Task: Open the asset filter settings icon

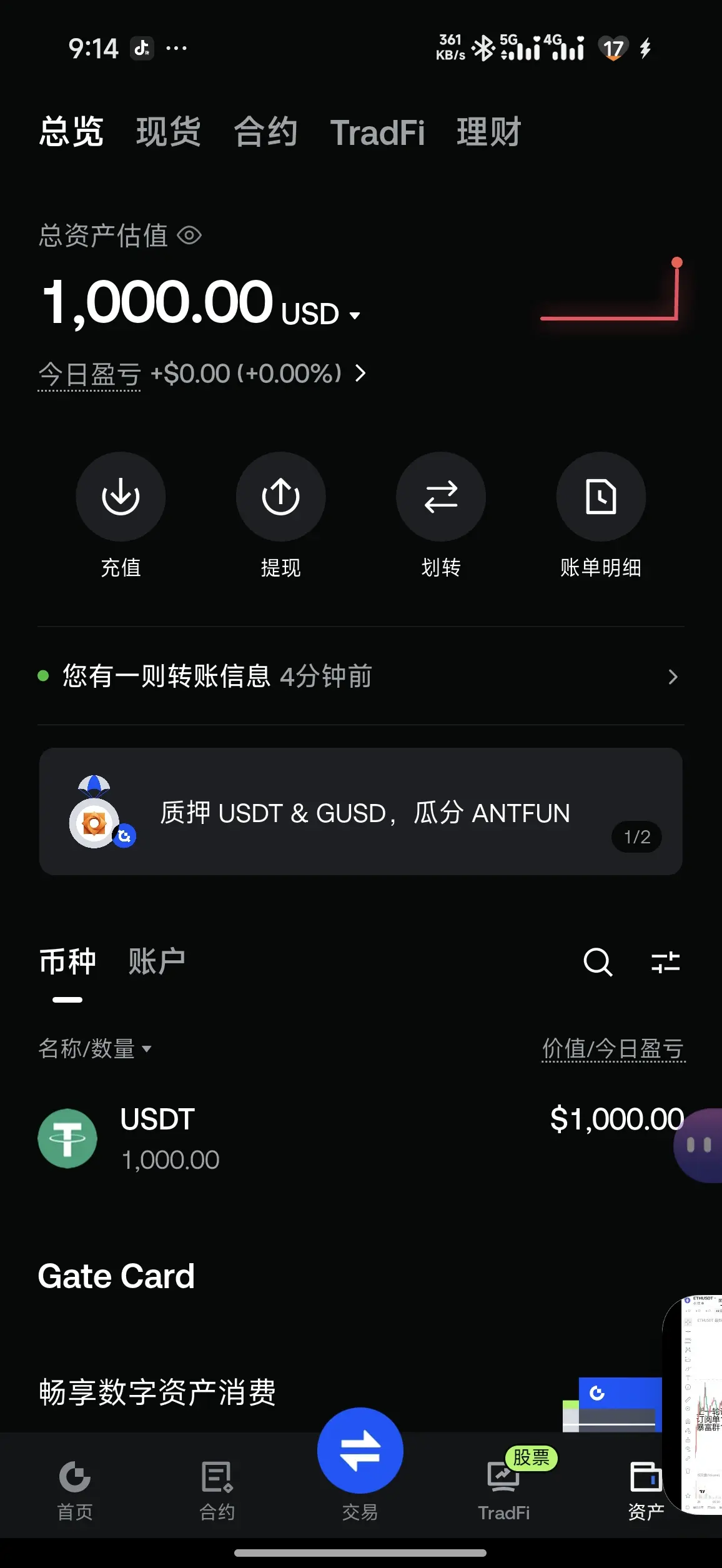Action: (666, 961)
